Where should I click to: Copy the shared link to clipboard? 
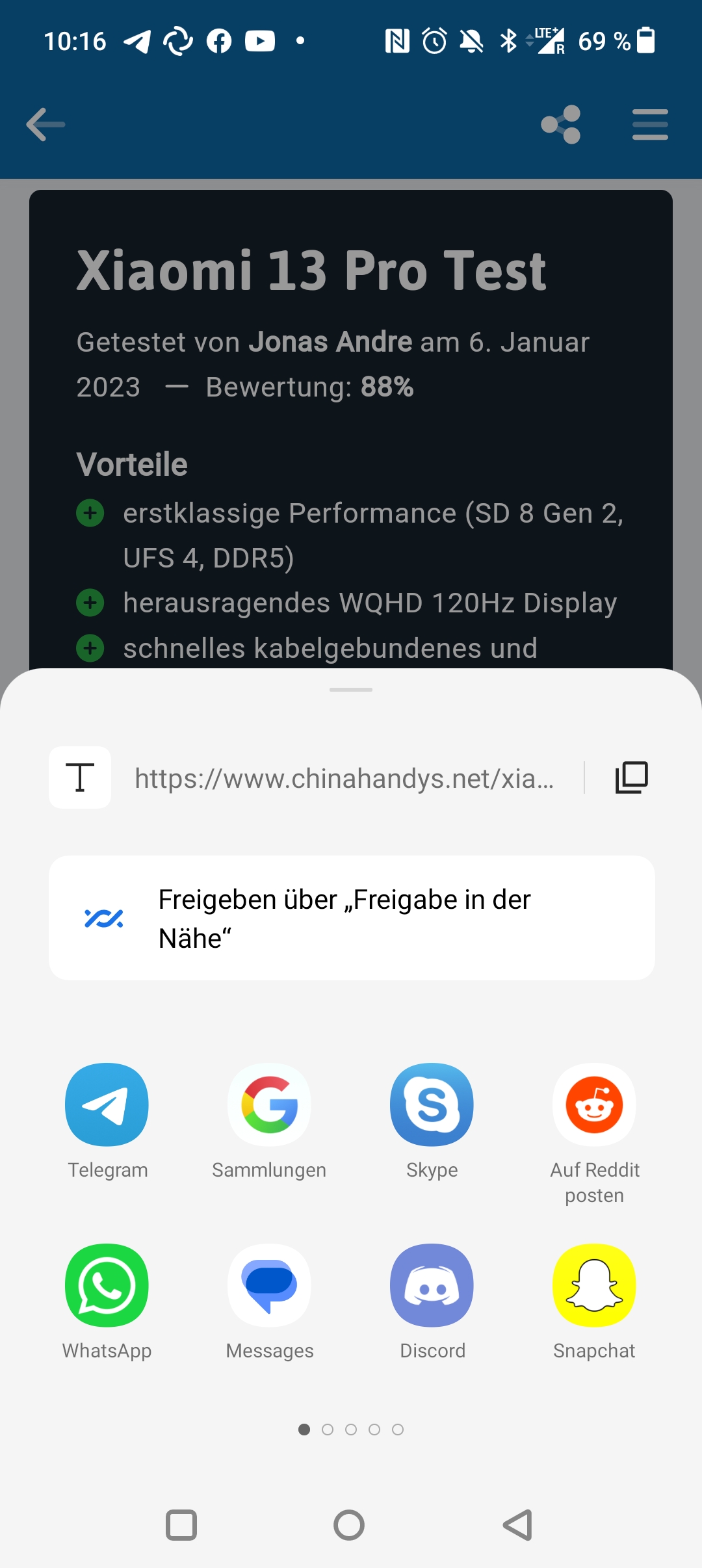(631, 777)
